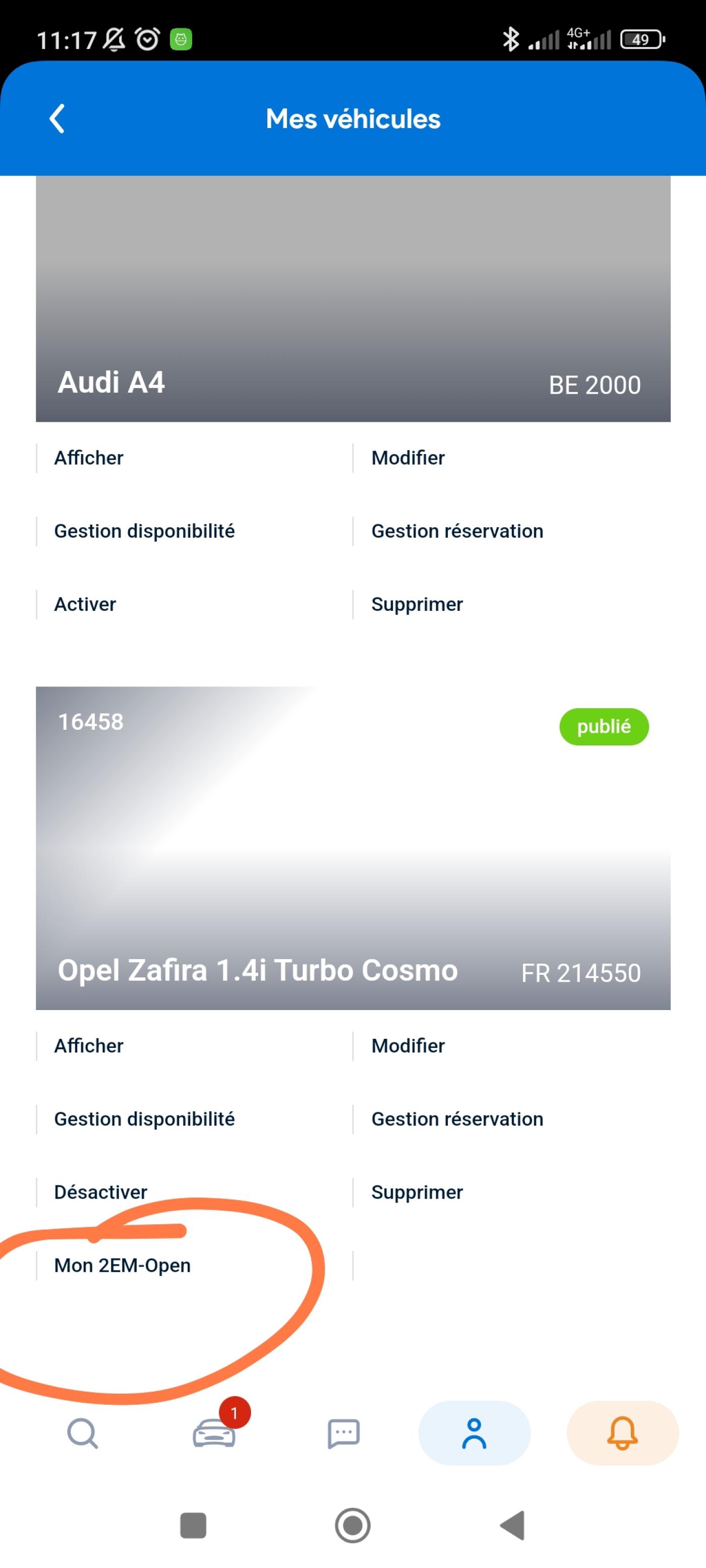Tap Modifier for the Opel Zafira
The height and width of the screenshot is (1568, 706).
point(408,1046)
